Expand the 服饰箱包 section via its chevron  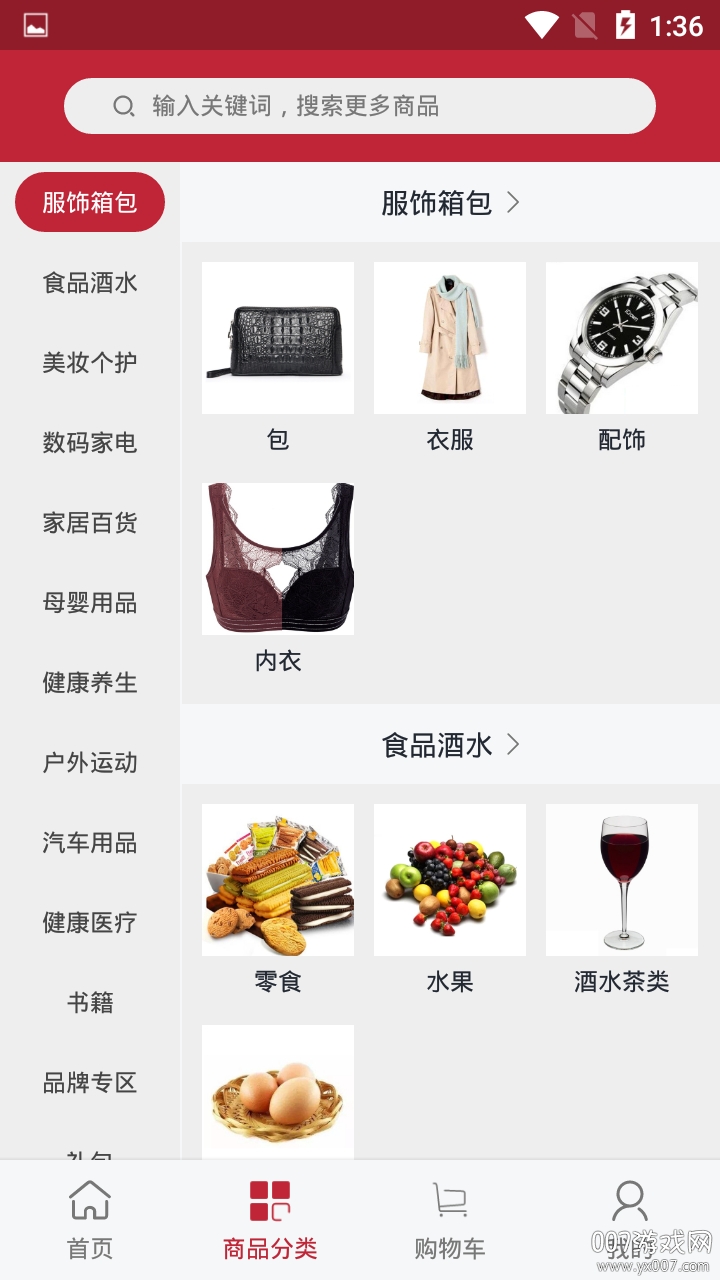[513, 202]
